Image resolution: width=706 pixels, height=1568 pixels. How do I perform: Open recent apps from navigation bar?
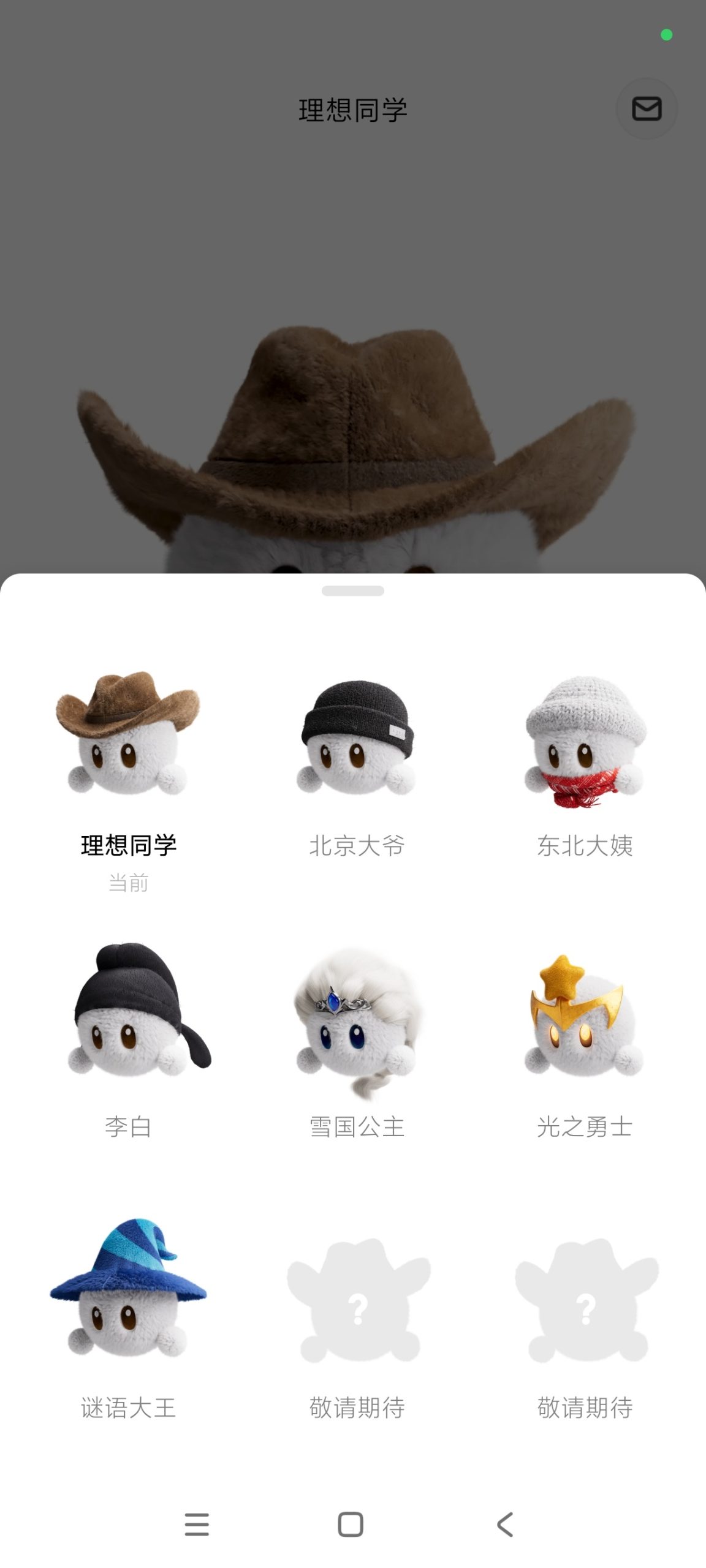(x=197, y=1525)
